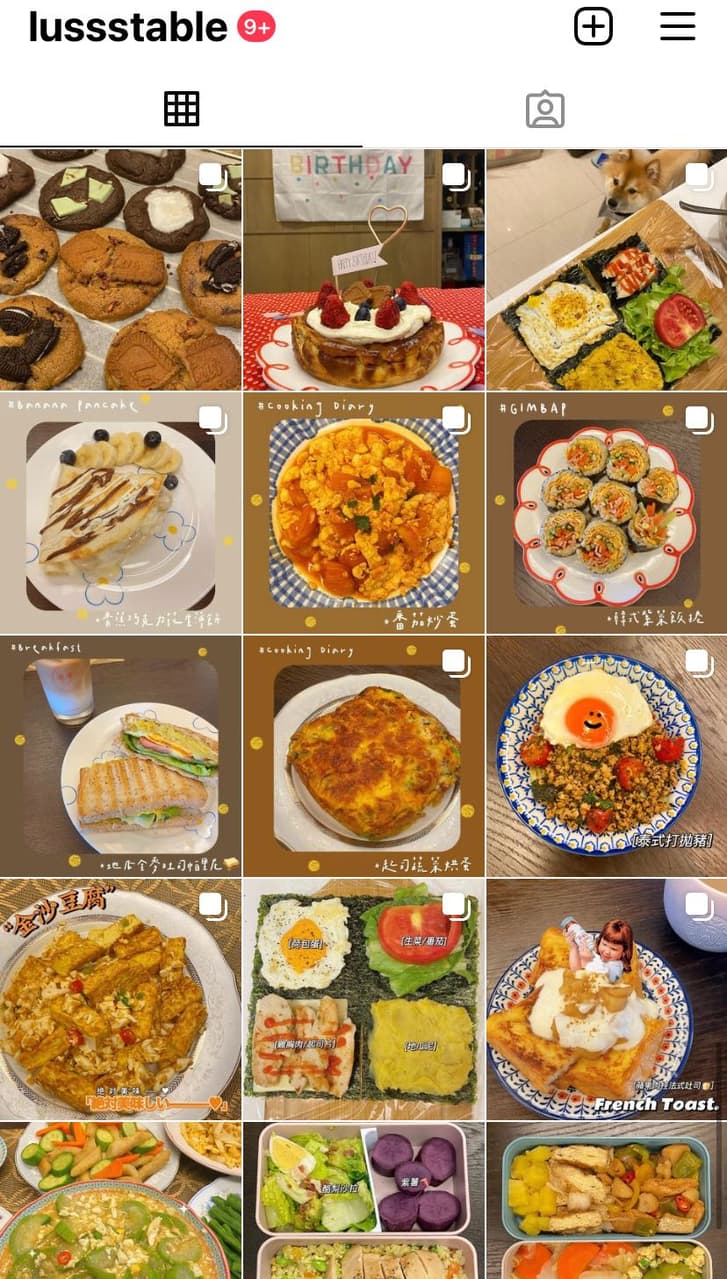Open the labeled seaweed wrap ingredients post

[x=363, y=999]
